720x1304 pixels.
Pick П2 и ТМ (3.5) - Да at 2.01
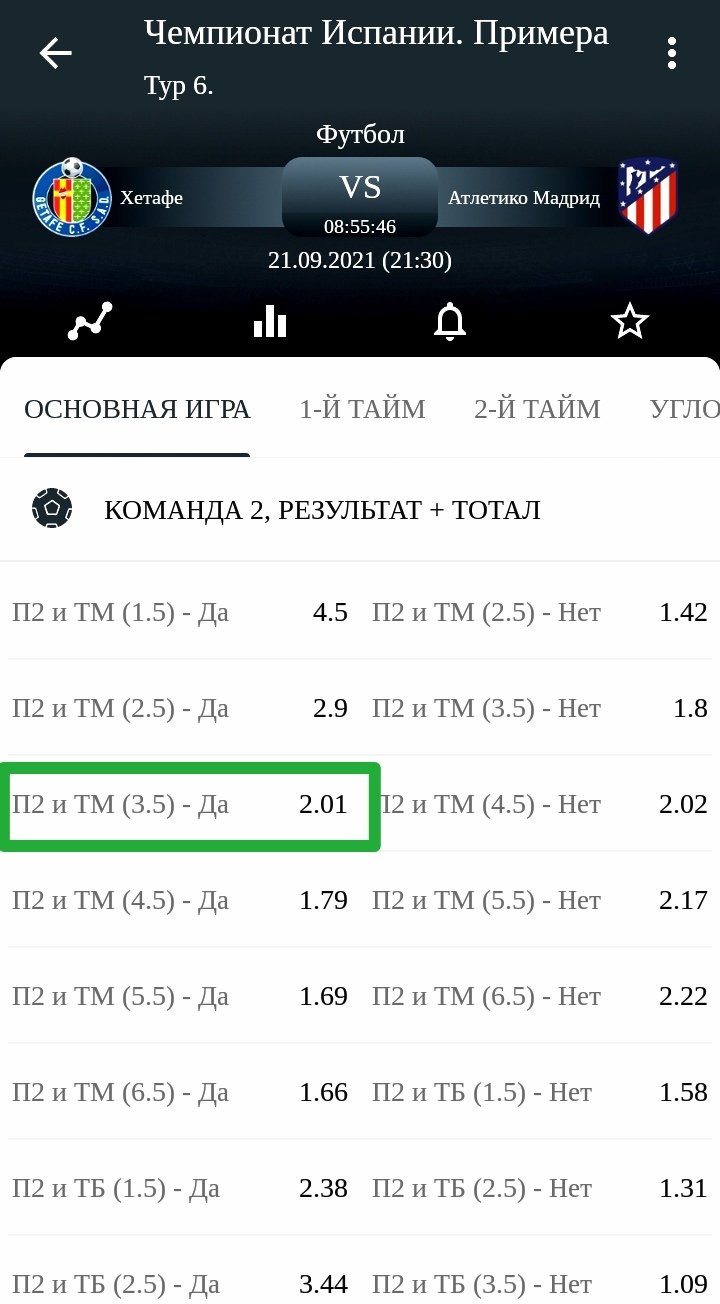pyautogui.click(x=180, y=804)
